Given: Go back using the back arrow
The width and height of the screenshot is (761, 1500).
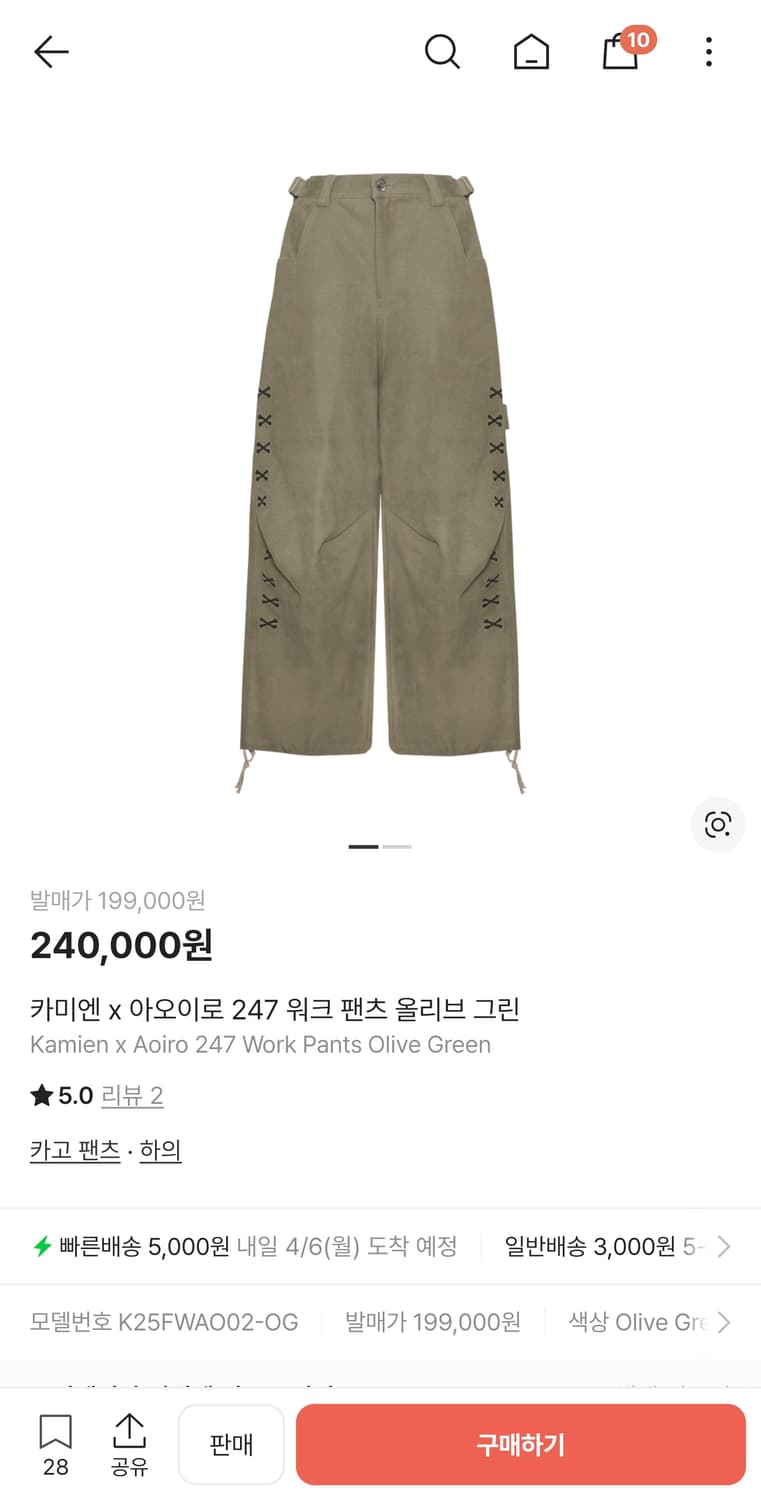Looking at the screenshot, I should tap(50, 51).
